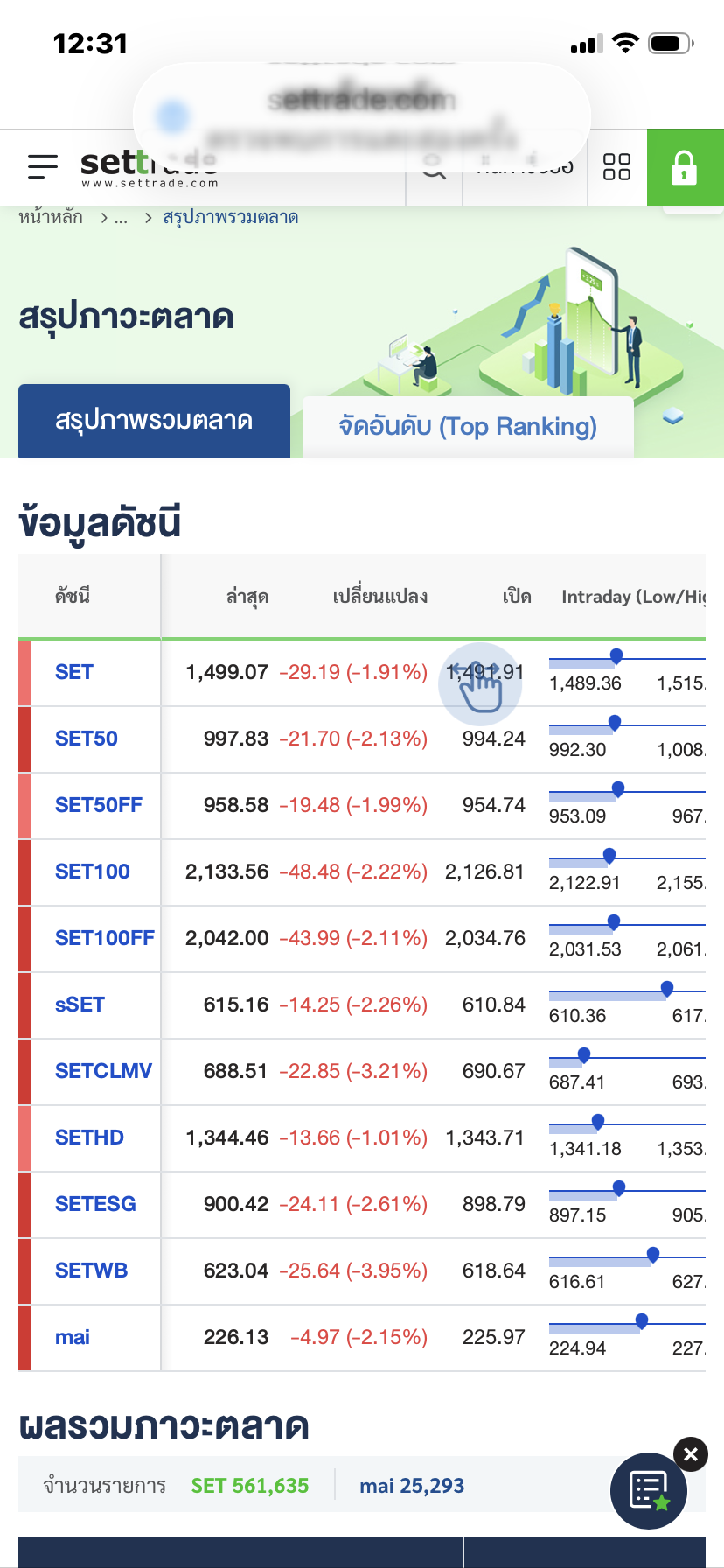Open the sSET index link
This screenshot has width=724, height=1568.
[x=80, y=1004]
